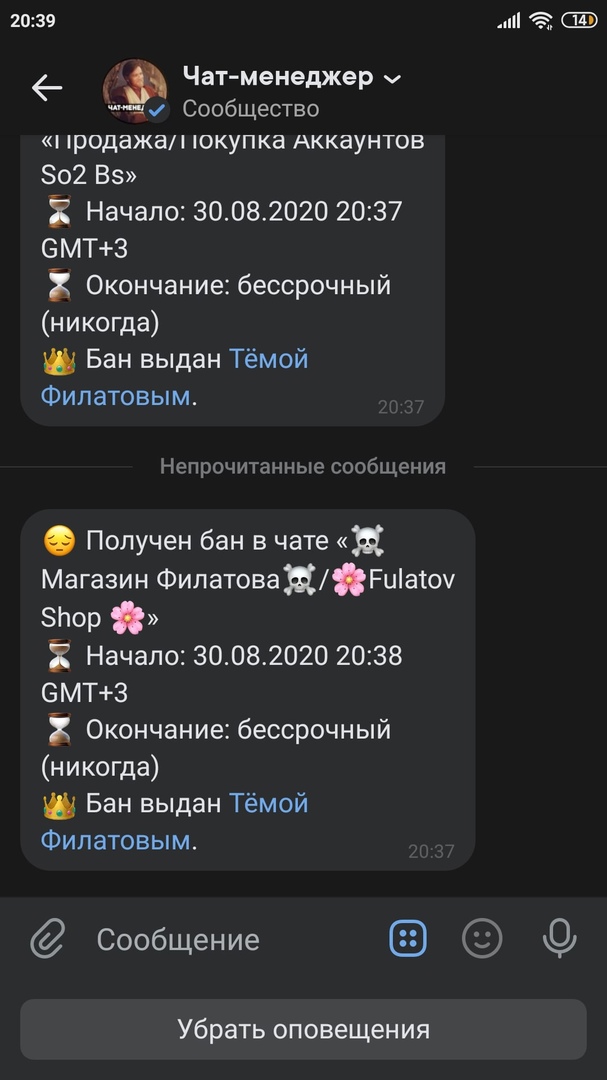
Task: Open the bot keyboard grid icon
Action: [408, 939]
